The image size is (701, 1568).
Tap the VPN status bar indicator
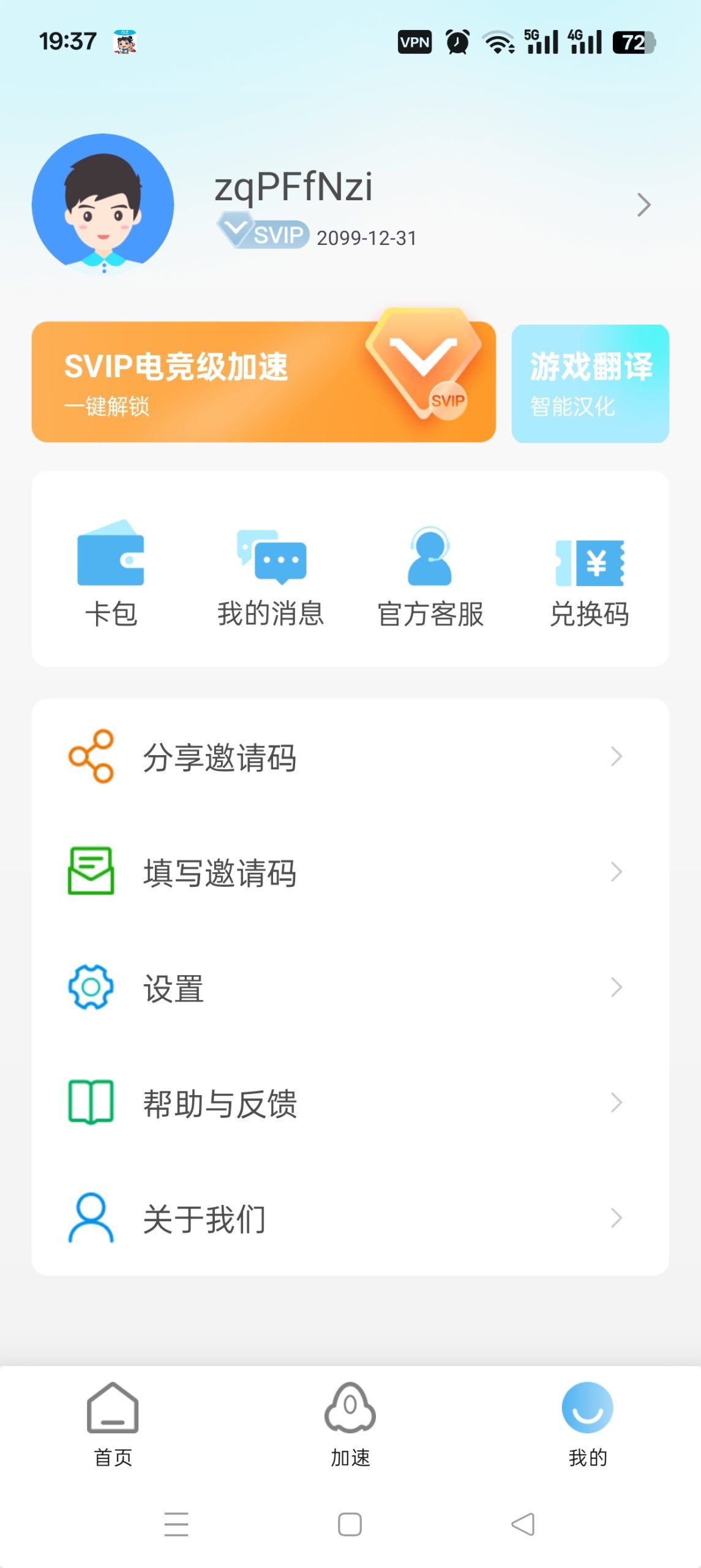(x=414, y=42)
